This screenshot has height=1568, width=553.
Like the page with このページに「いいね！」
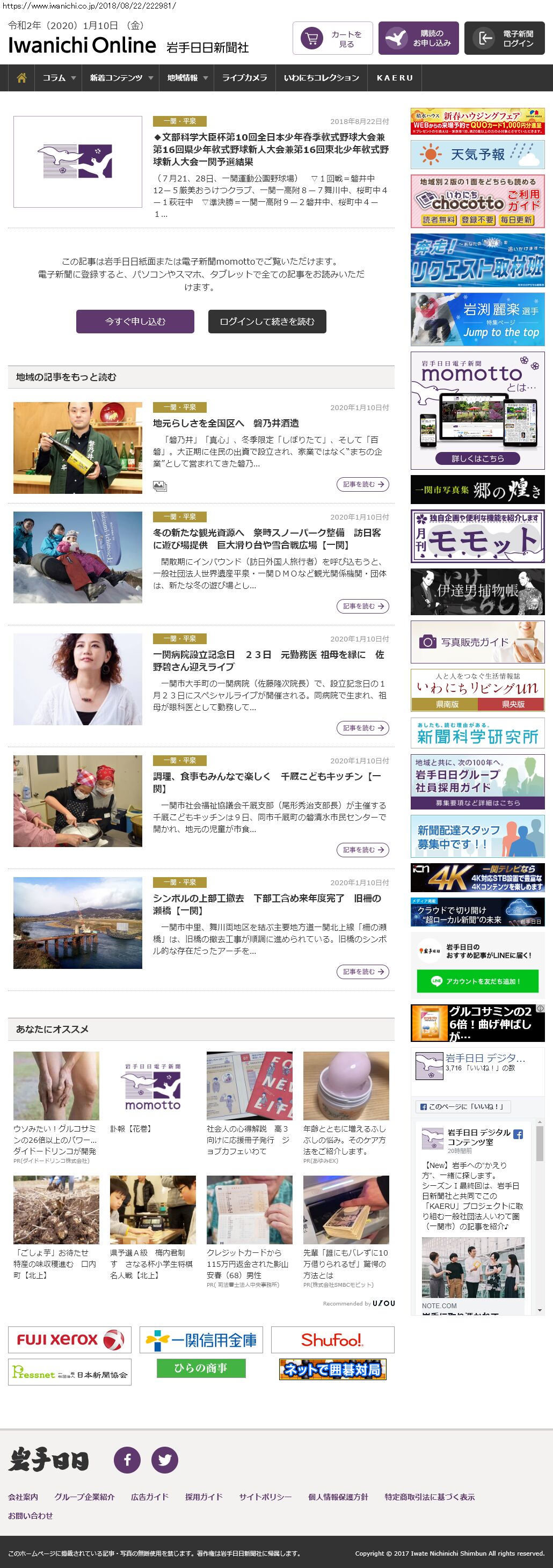[463, 1106]
